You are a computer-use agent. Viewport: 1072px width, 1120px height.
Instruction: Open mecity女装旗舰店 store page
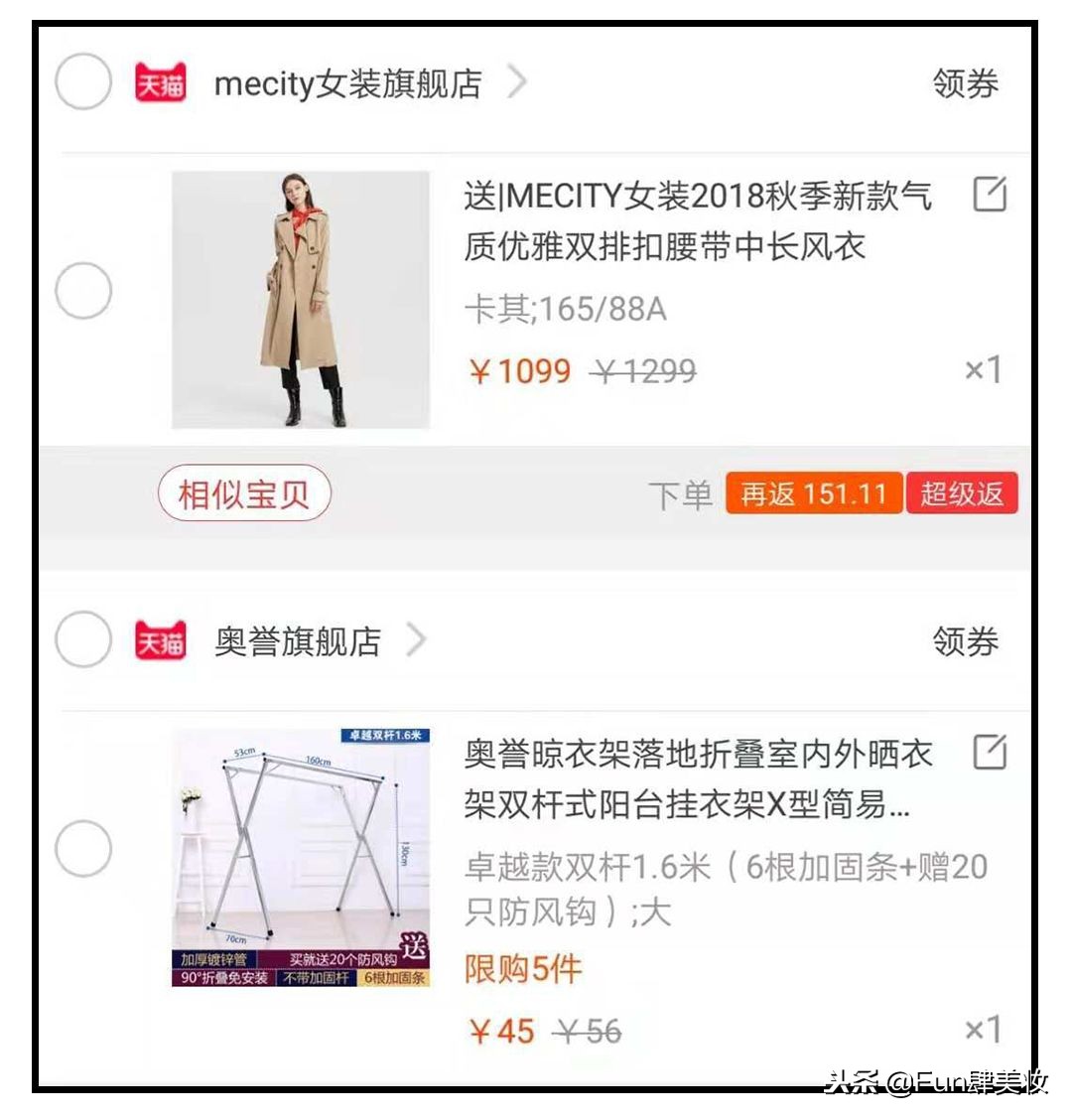coord(347,84)
